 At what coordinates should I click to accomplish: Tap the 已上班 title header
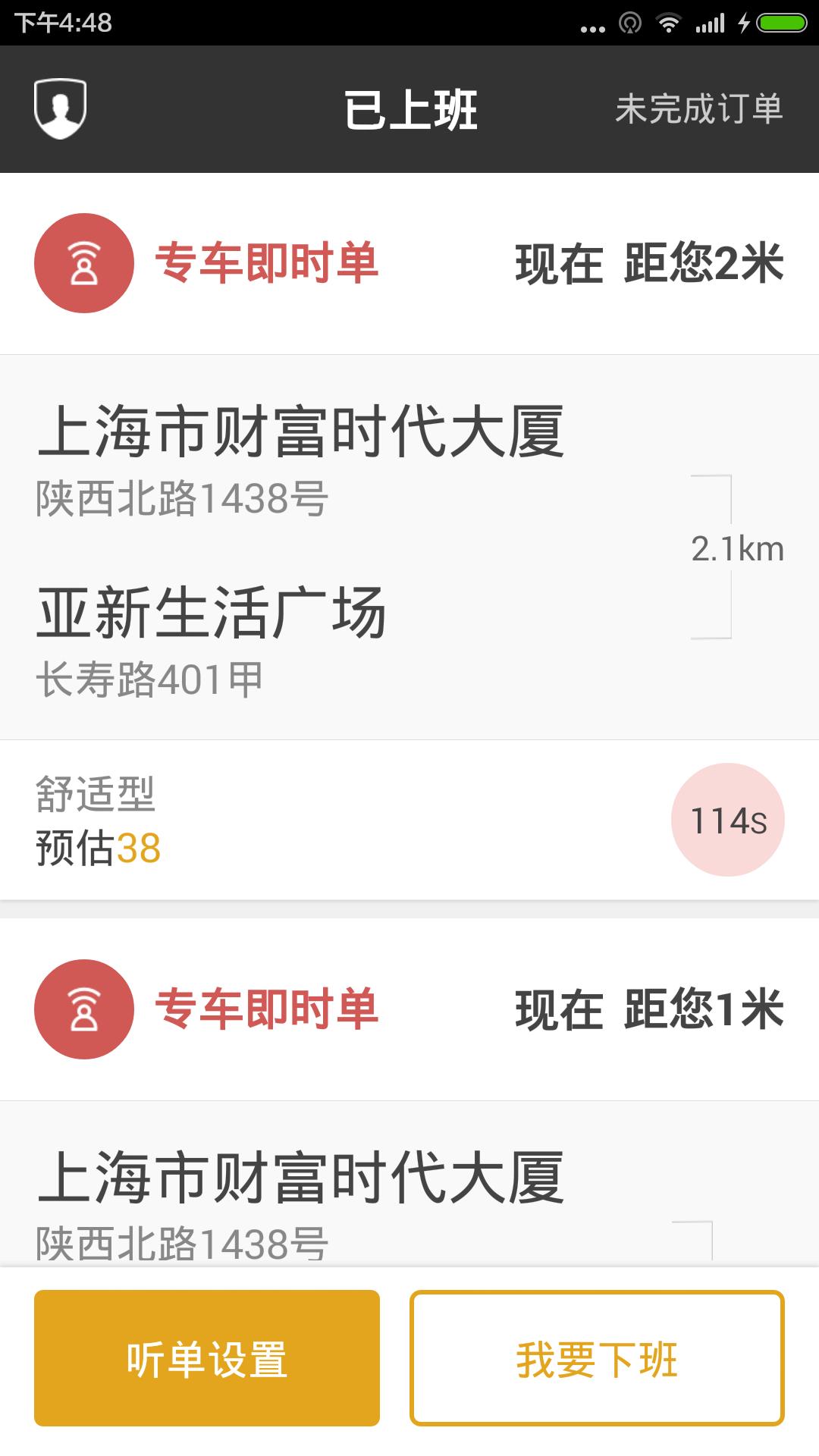tap(409, 110)
